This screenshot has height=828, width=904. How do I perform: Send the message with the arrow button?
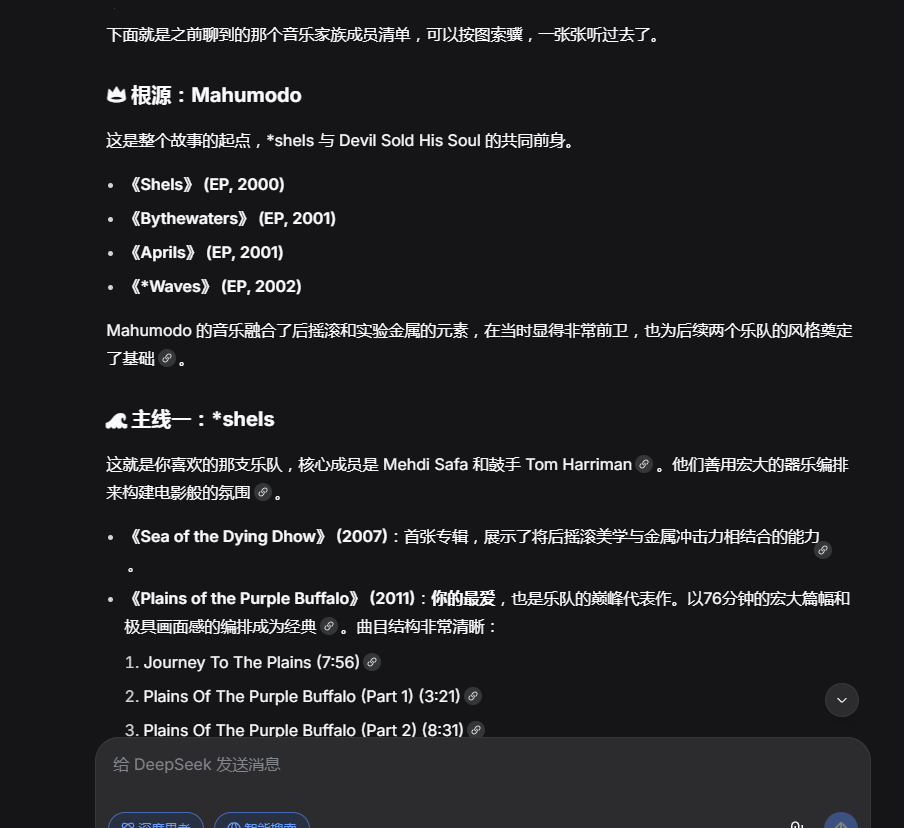[841, 821]
